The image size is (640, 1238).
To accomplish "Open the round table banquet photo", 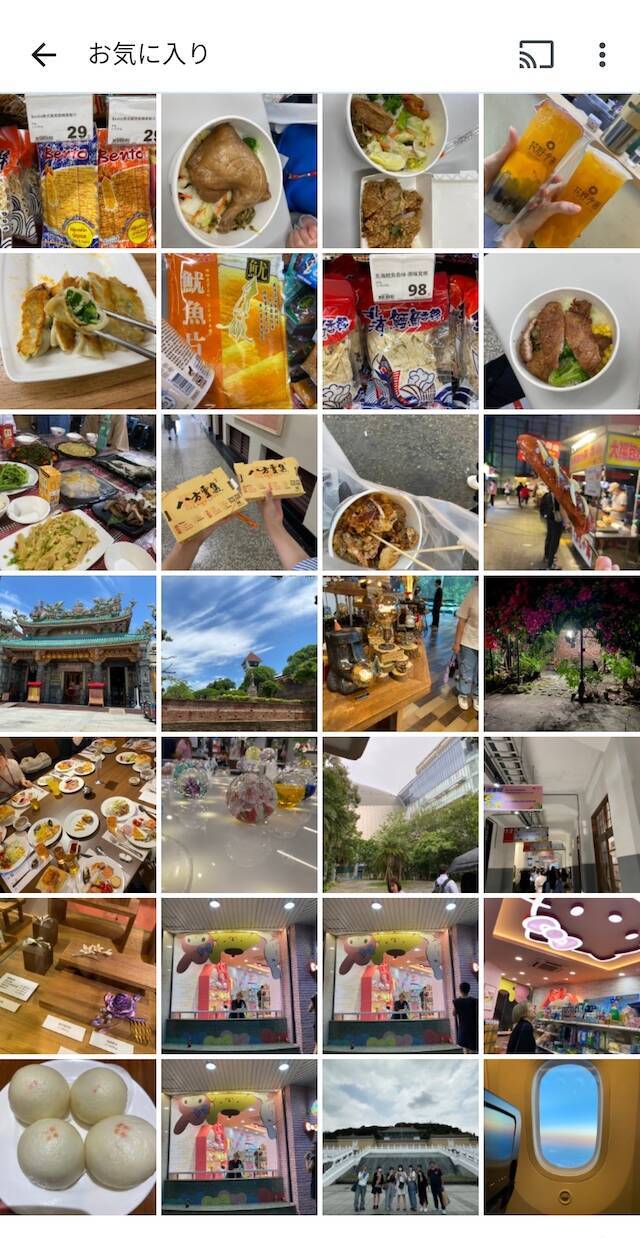I will tap(78, 814).
